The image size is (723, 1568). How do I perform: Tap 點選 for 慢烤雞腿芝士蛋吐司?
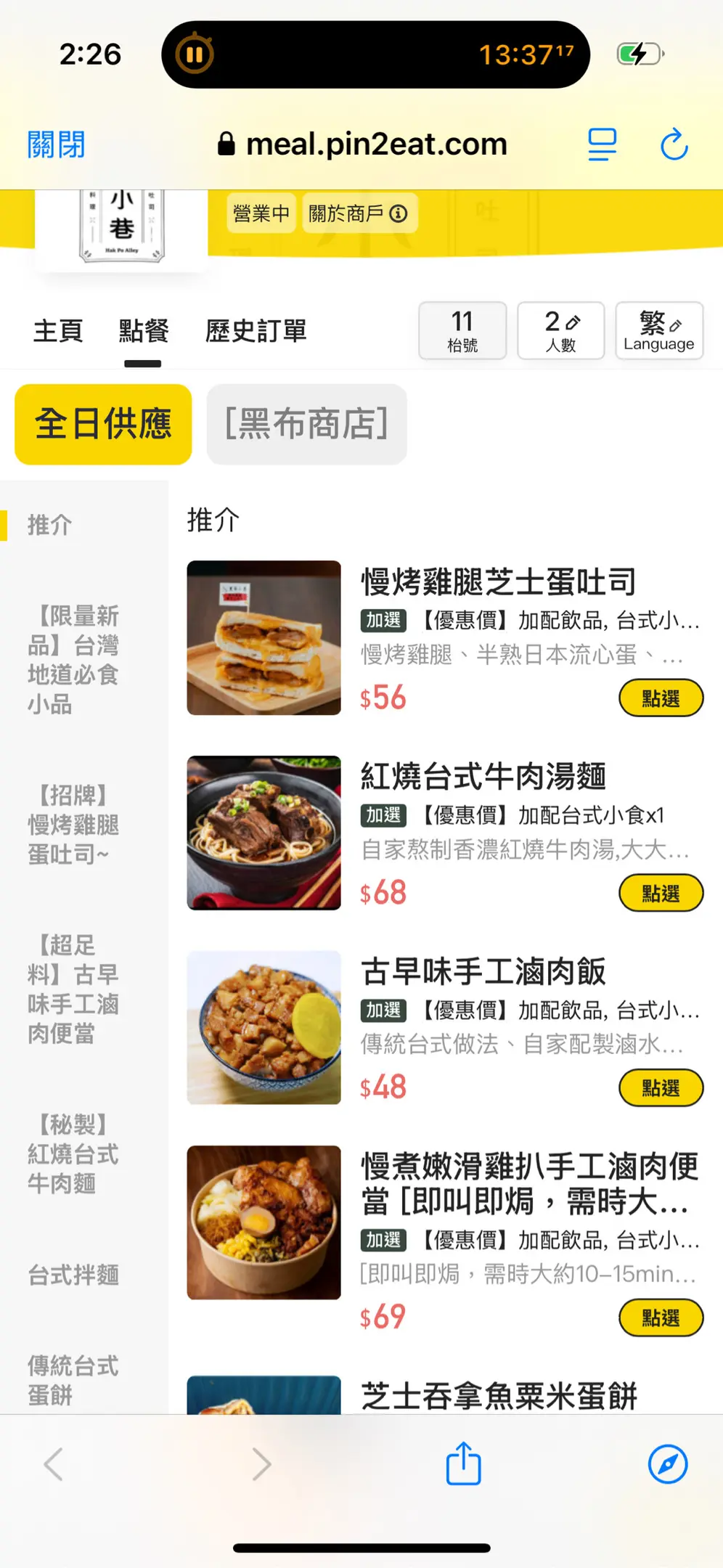click(661, 698)
